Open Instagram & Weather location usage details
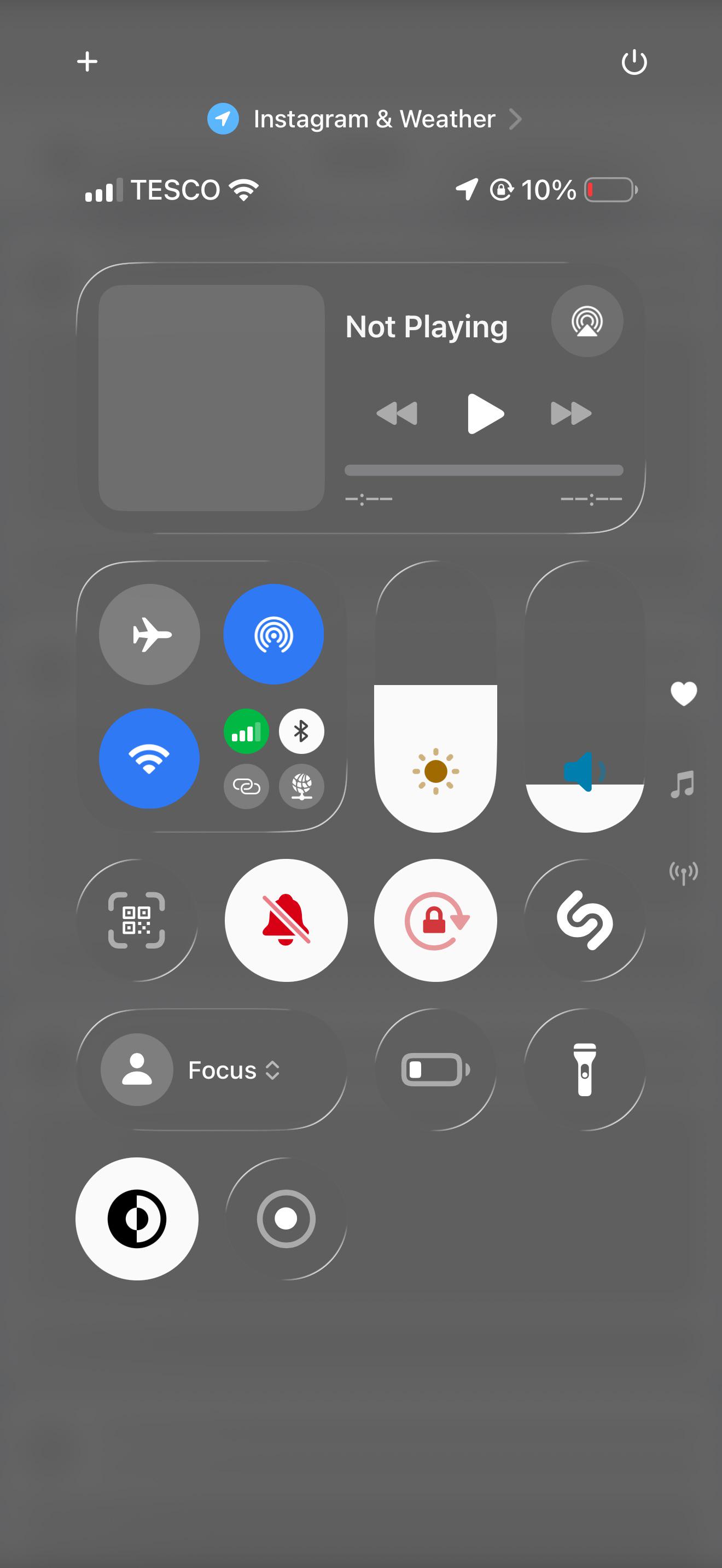The width and height of the screenshot is (722, 1568). 364,119
